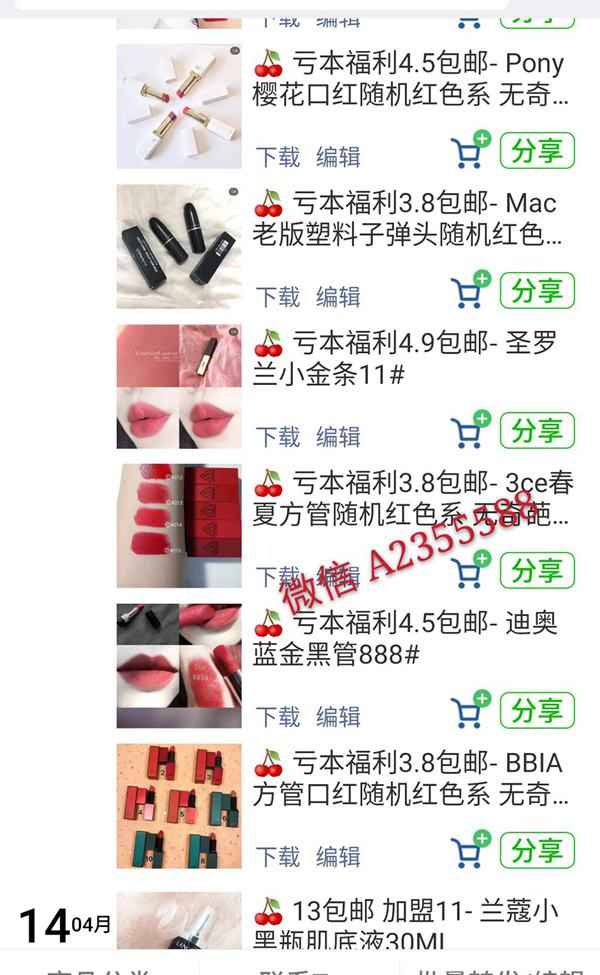Edit the 迪奥蓝金黑管888# listing

[338, 717]
